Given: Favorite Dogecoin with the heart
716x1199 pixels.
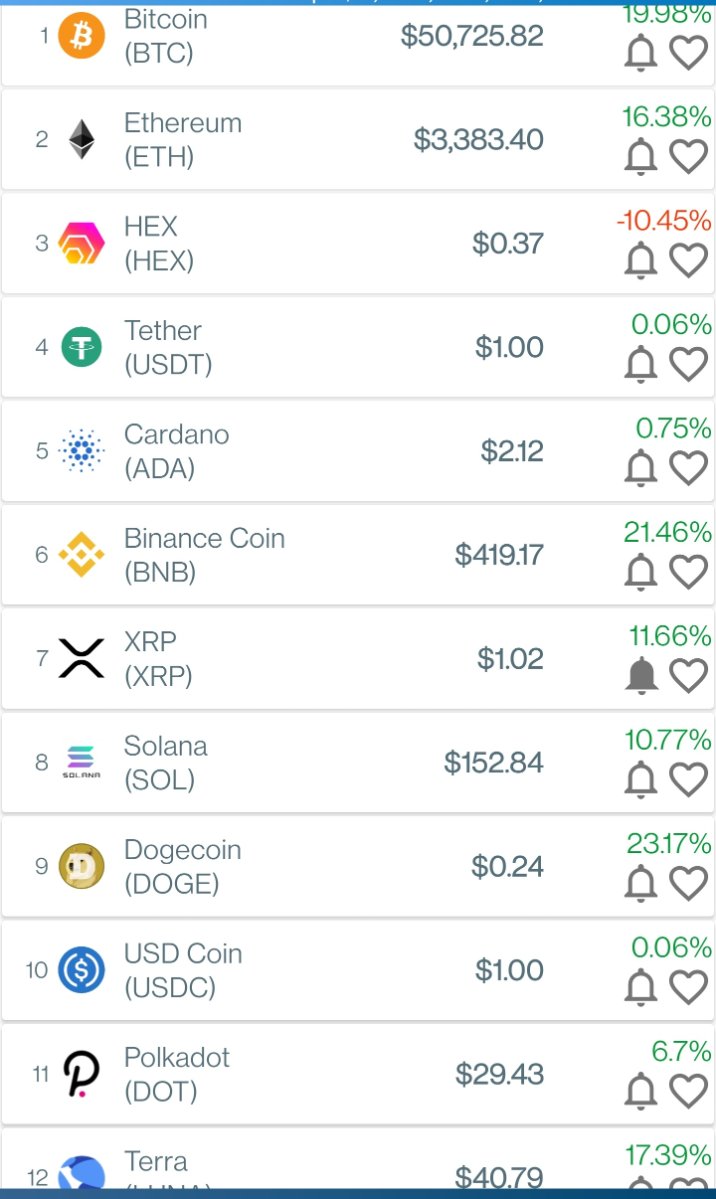Looking at the screenshot, I should pyautogui.click(x=688, y=883).
